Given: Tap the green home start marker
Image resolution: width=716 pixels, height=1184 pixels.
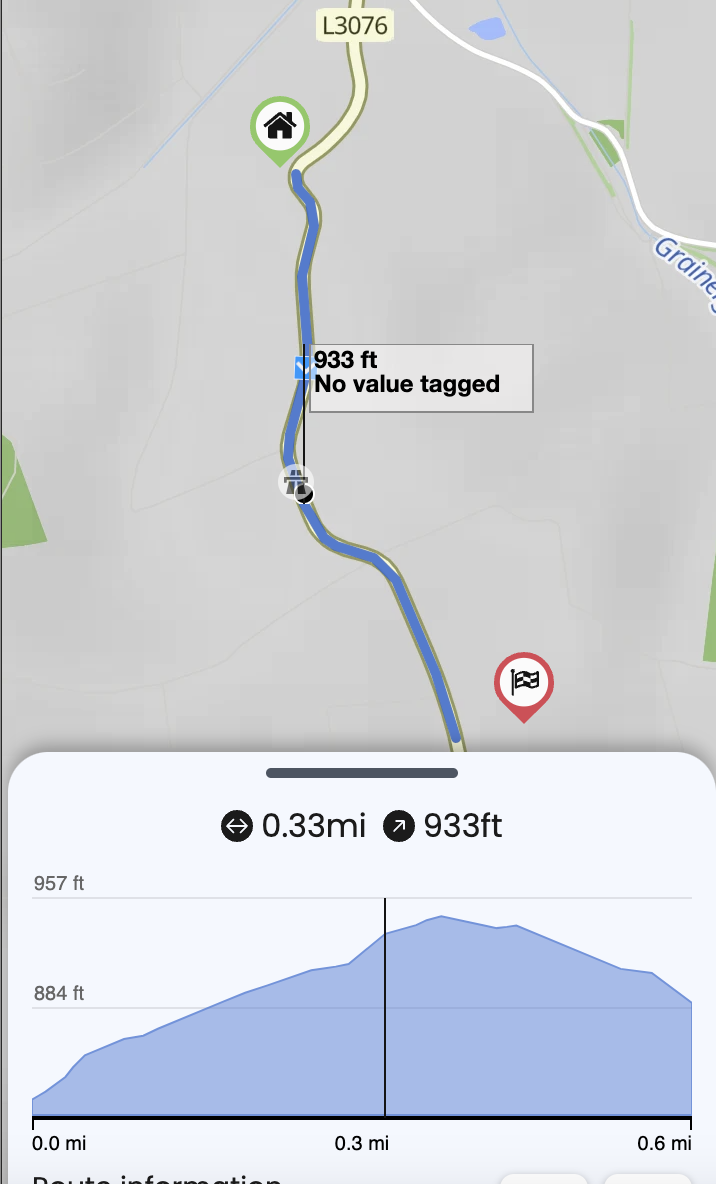Looking at the screenshot, I should click(x=280, y=129).
